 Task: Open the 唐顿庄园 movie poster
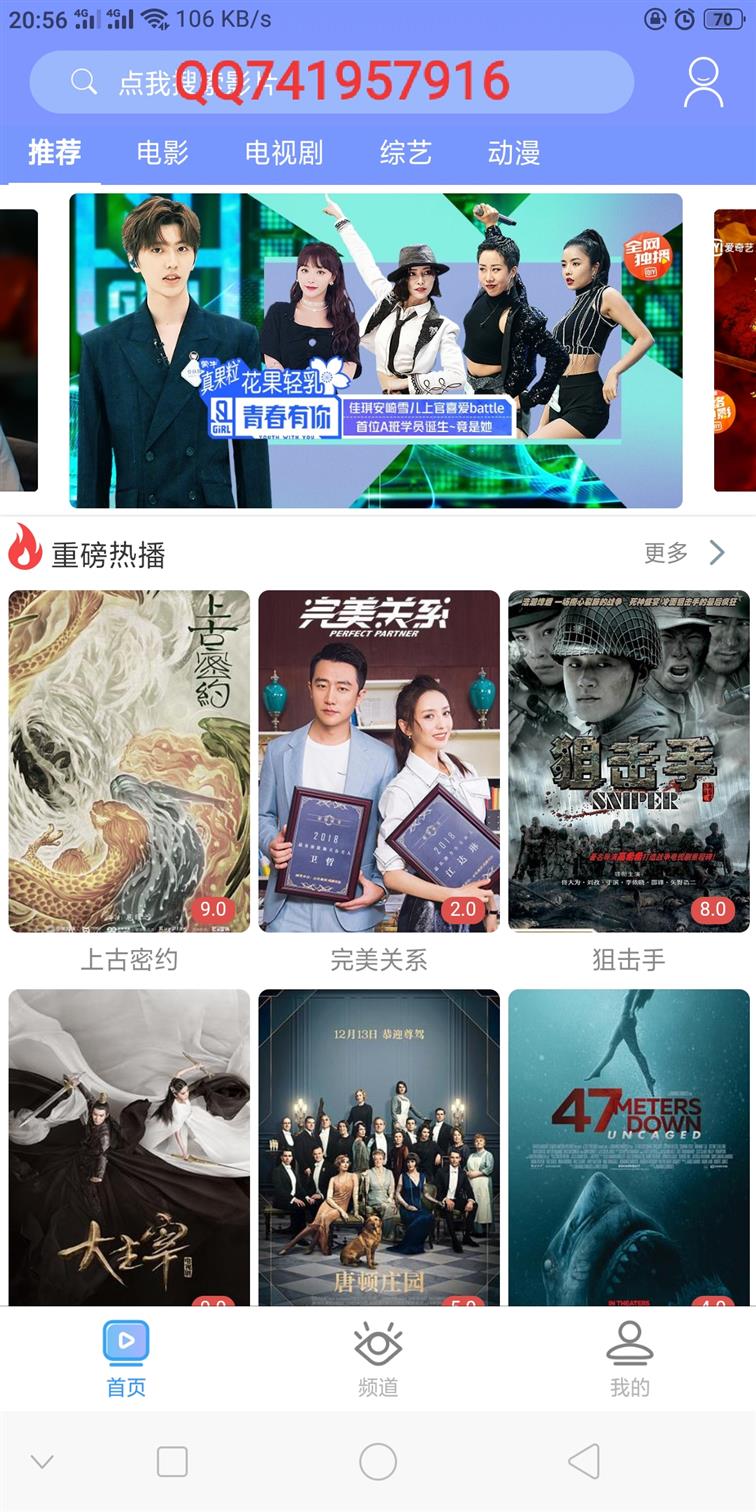coord(379,1147)
